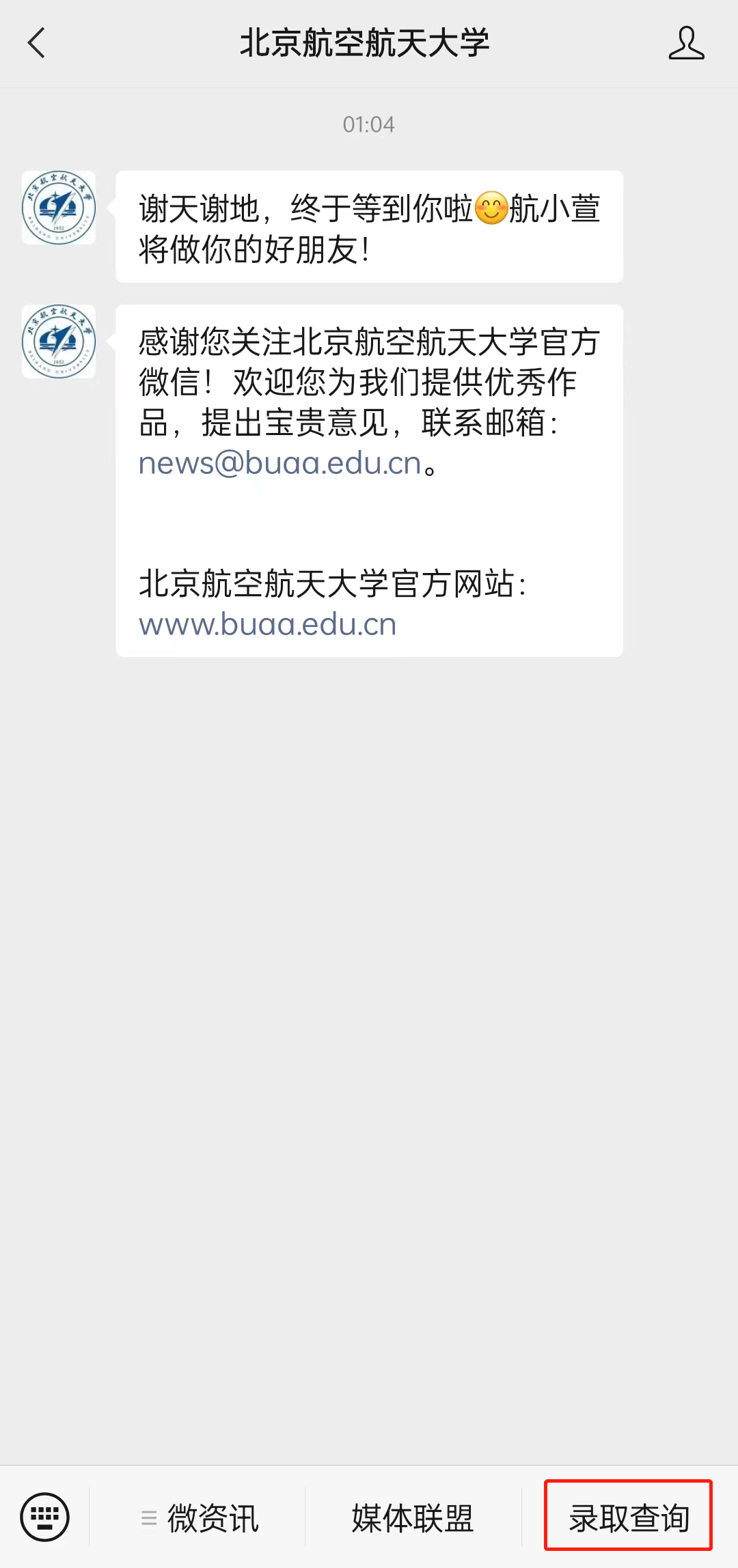Open the account profile icon
Image resolution: width=738 pixels, height=1568 pixels.
[686, 43]
